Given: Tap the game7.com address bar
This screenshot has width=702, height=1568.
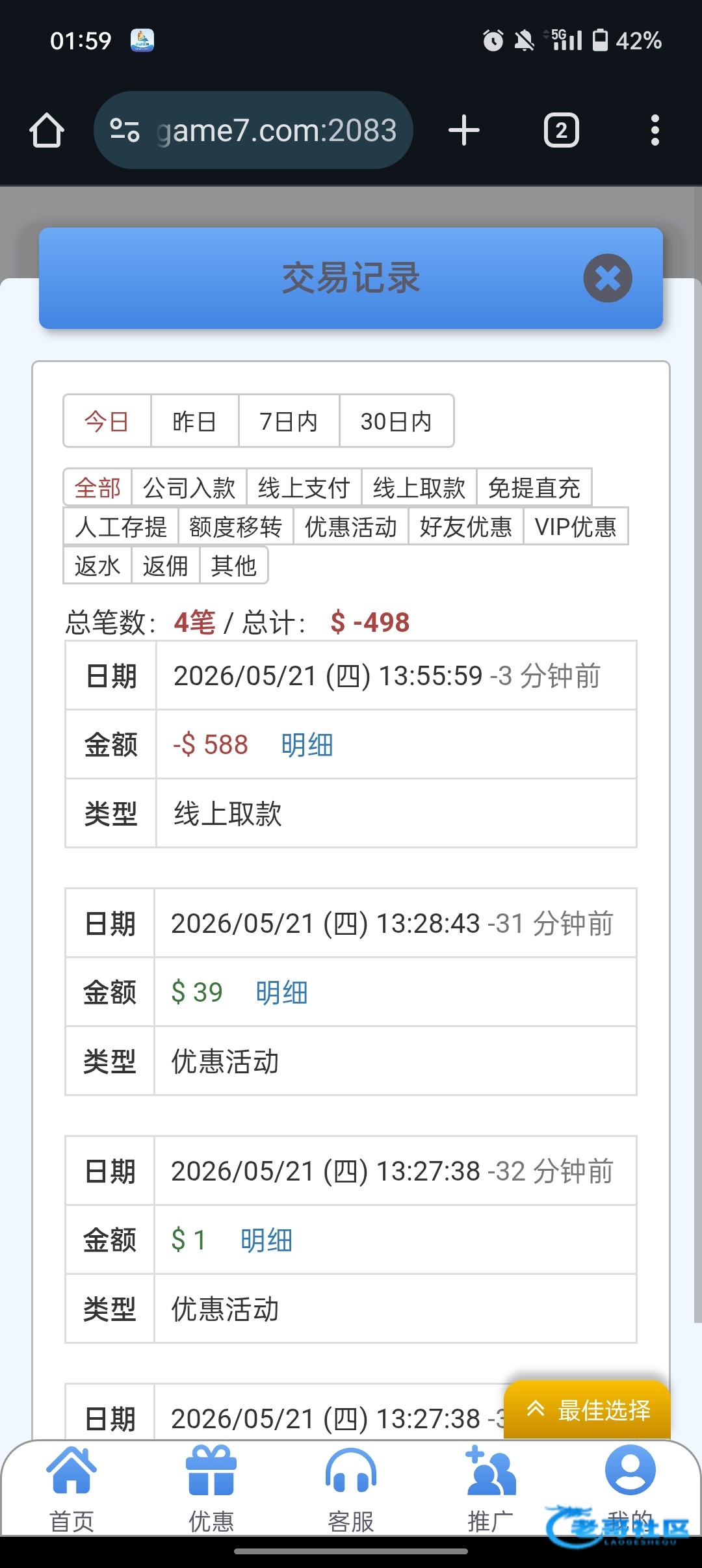Looking at the screenshot, I should point(253,130).
